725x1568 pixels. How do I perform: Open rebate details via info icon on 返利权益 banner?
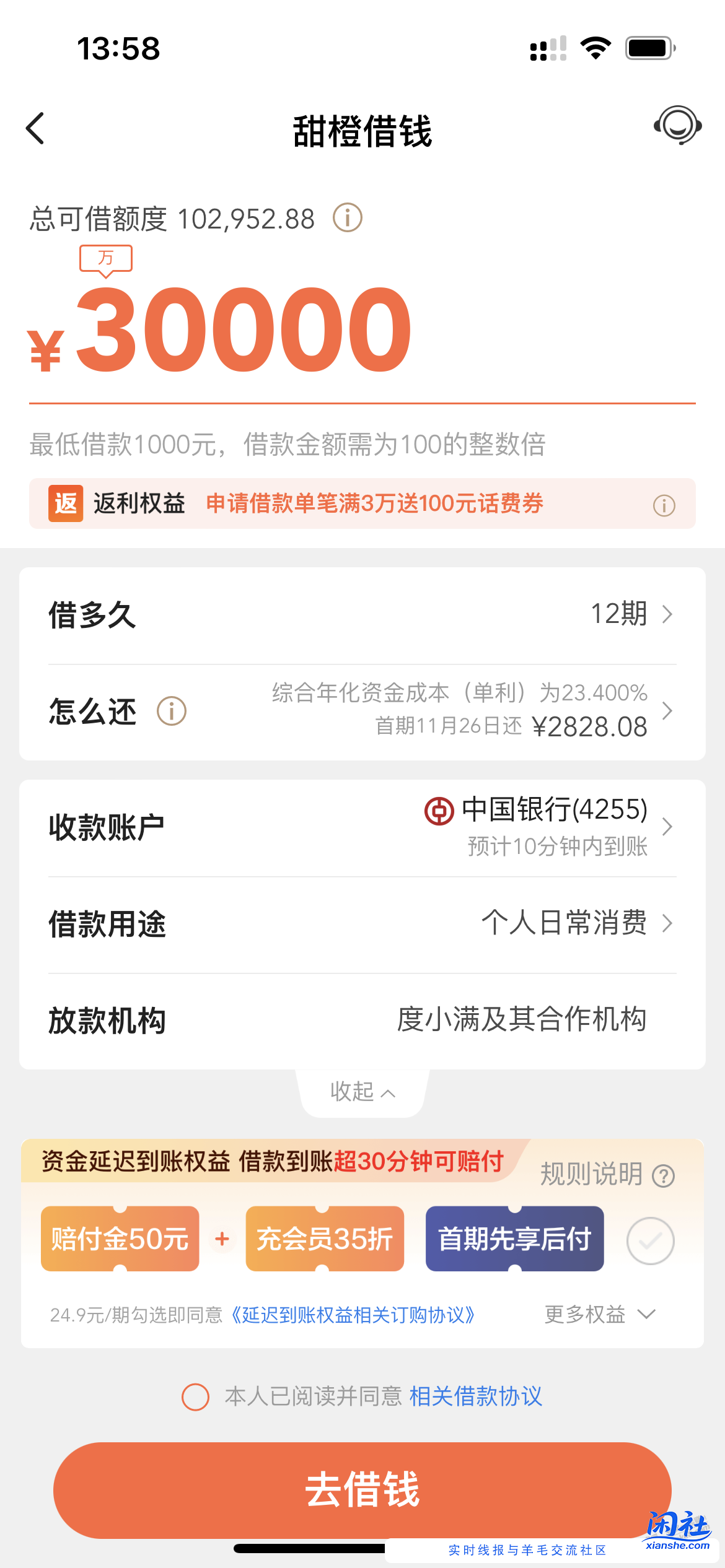tap(664, 505)
